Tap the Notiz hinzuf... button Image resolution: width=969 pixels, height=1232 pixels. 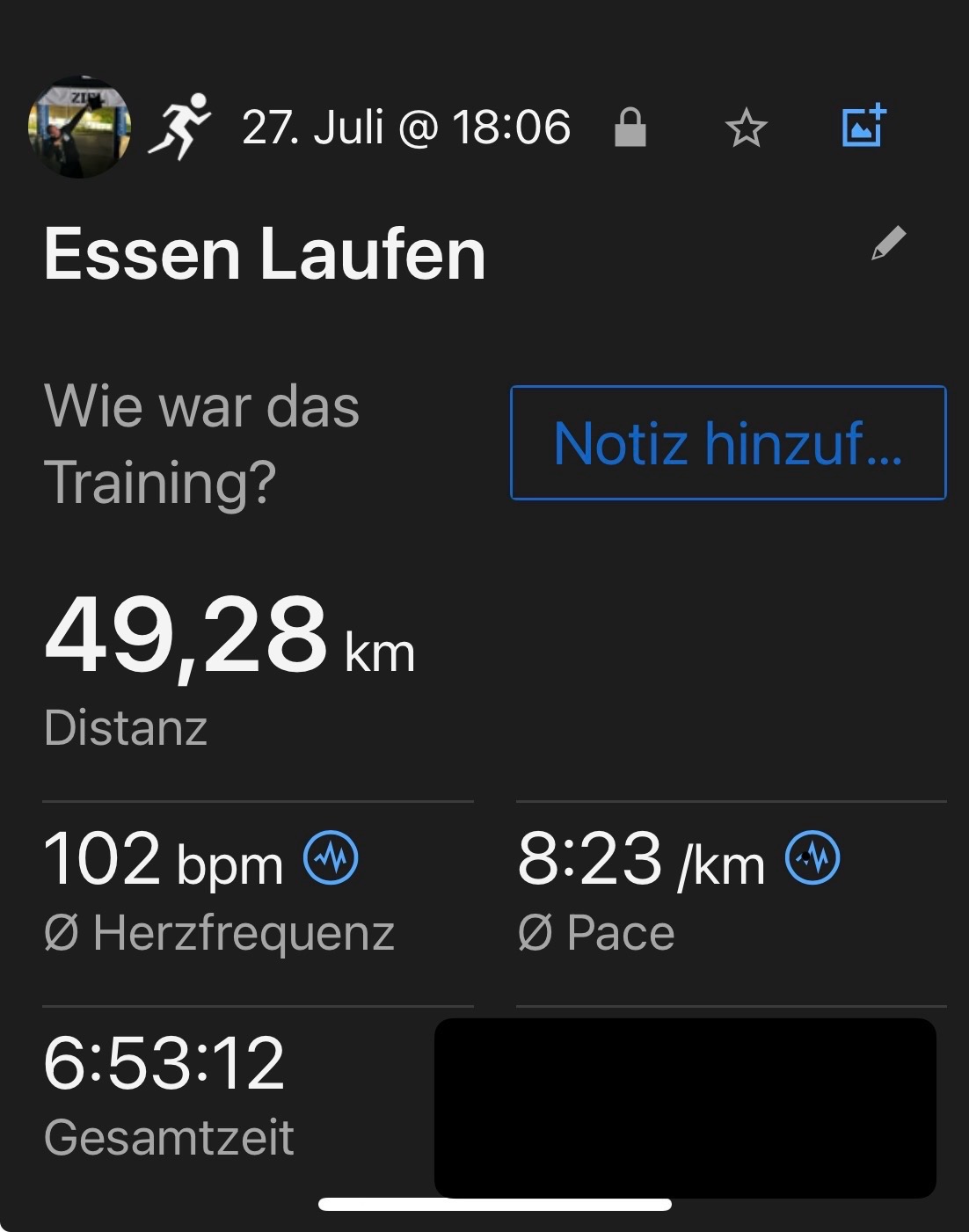click(728, 443)
